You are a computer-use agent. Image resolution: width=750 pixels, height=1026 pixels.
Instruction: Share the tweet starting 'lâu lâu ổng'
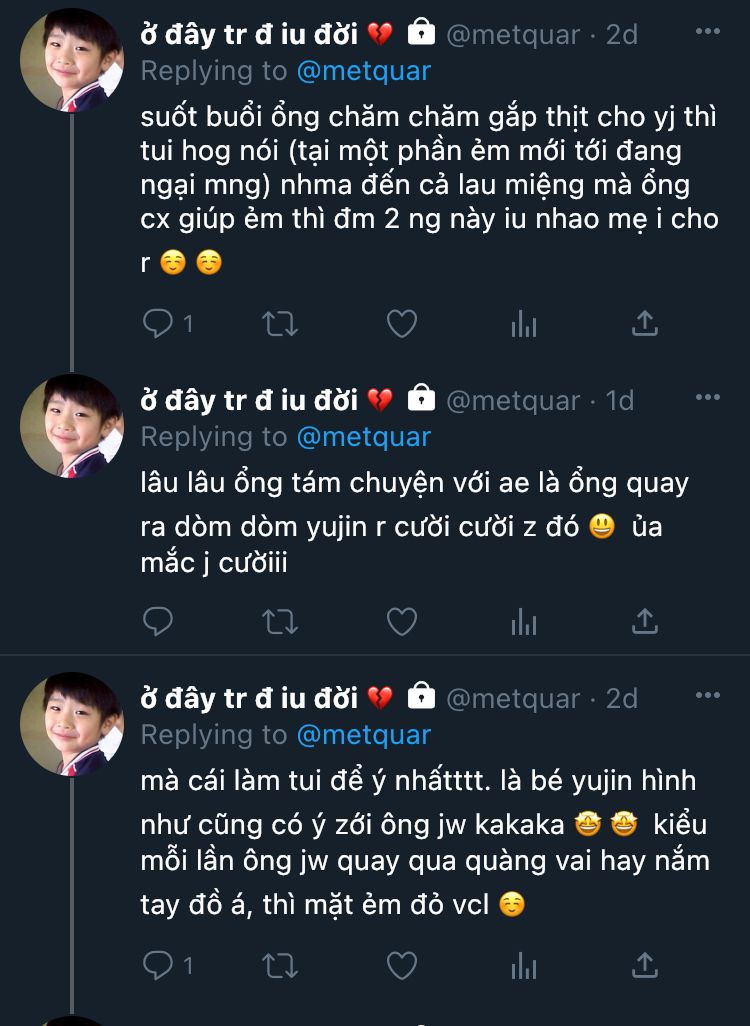click(646, 622)
